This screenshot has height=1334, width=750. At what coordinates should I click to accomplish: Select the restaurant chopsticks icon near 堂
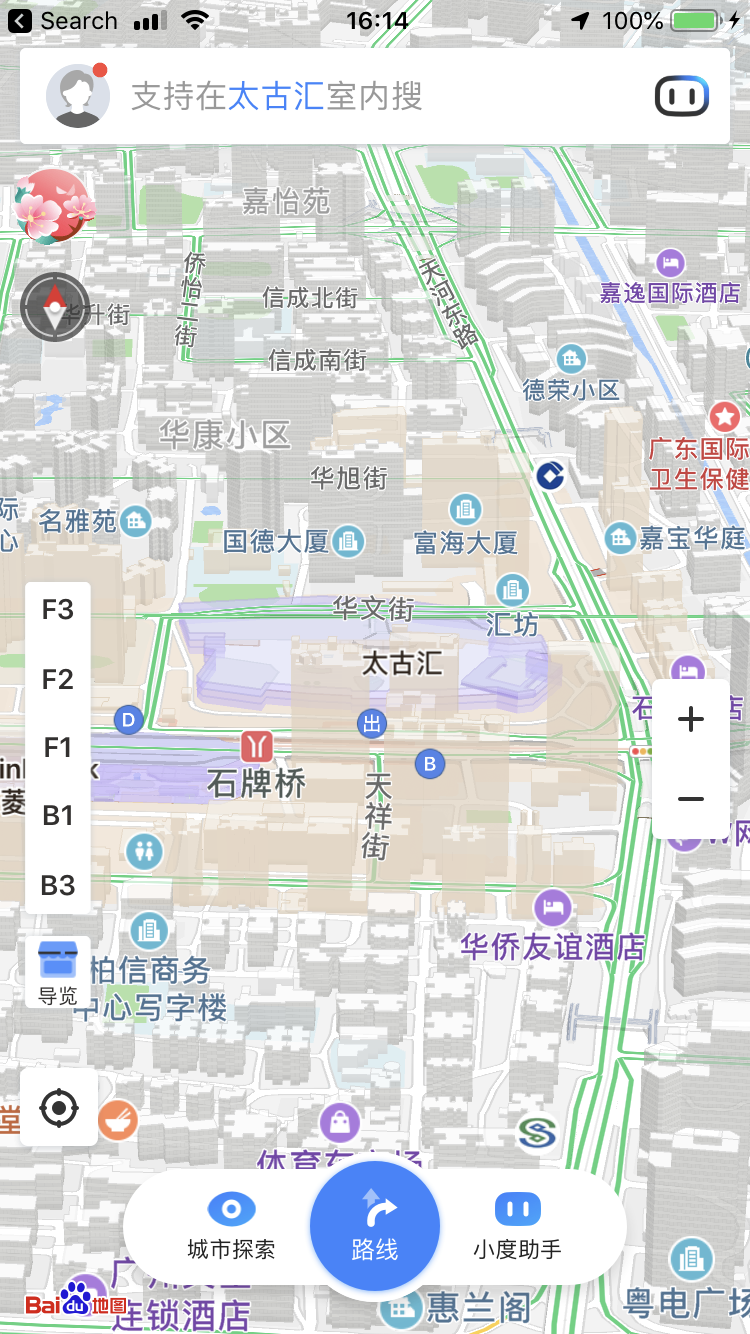[118, 1122]
